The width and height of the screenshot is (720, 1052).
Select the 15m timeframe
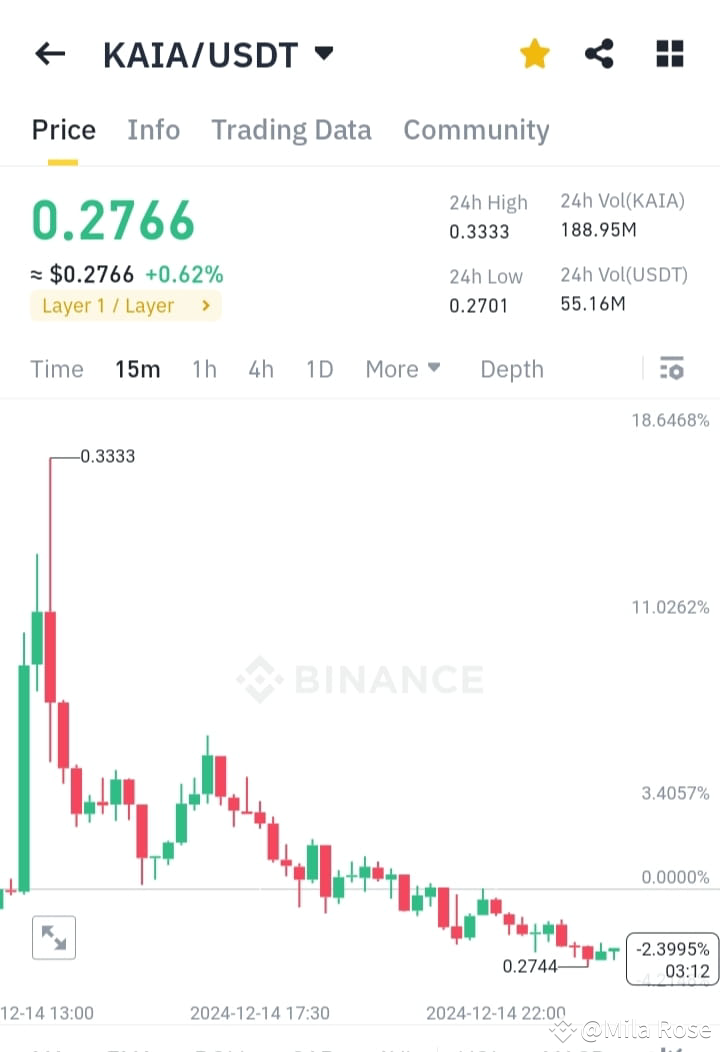[137, 369]
